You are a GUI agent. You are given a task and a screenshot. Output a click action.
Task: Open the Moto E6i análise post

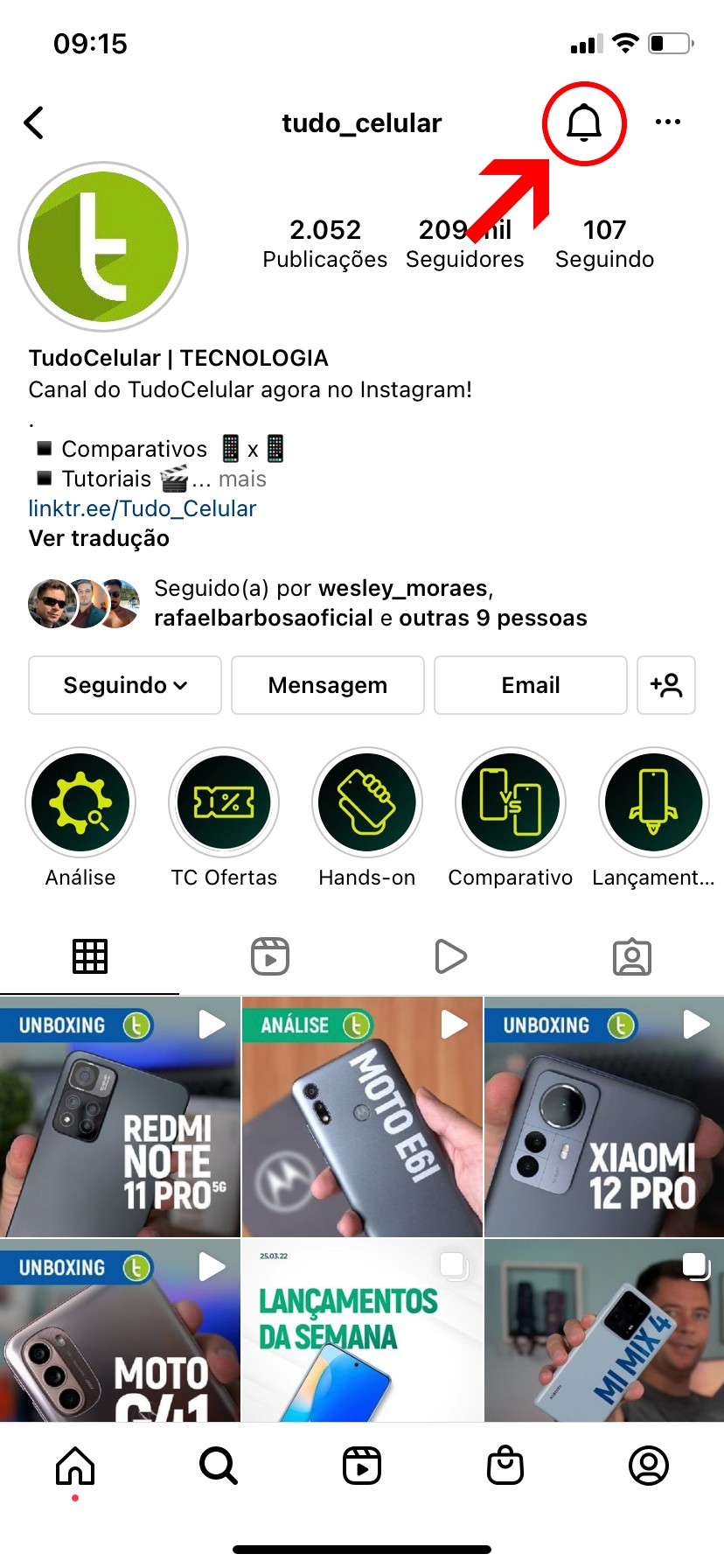click(362, 1116)
